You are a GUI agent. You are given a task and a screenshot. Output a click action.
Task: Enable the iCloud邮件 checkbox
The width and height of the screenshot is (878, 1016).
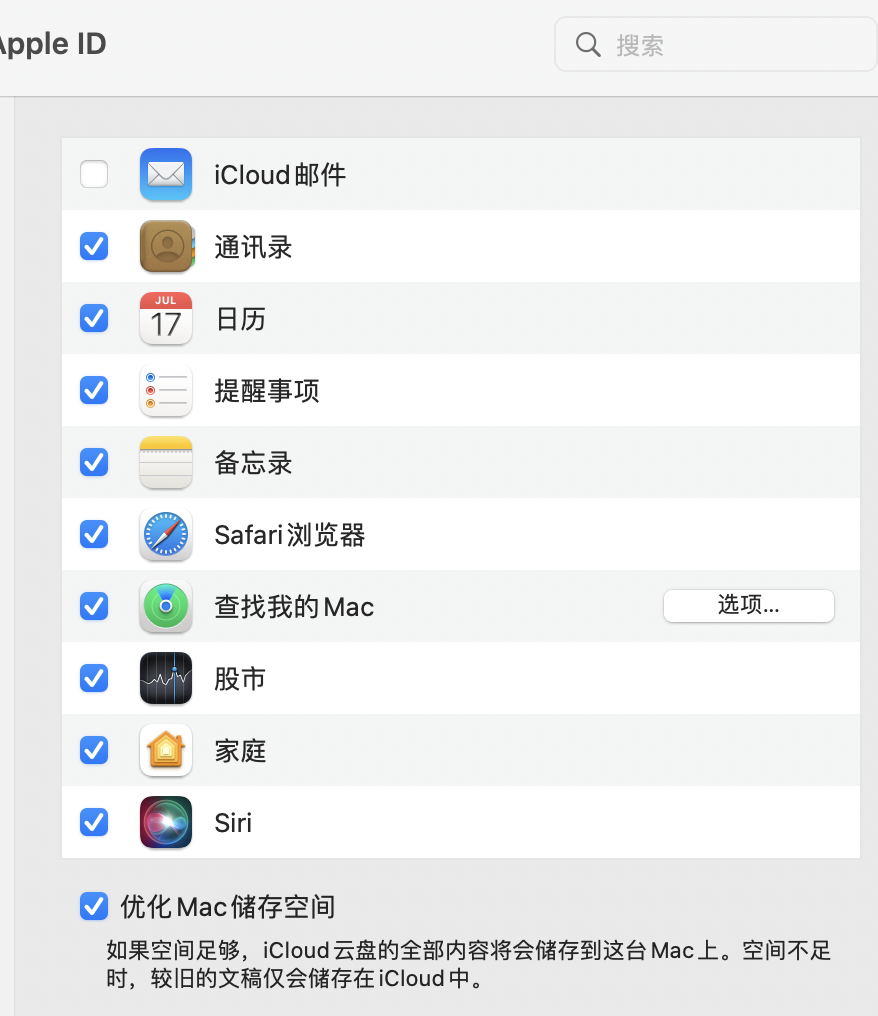pyautogui.click(x=94, y=175)
